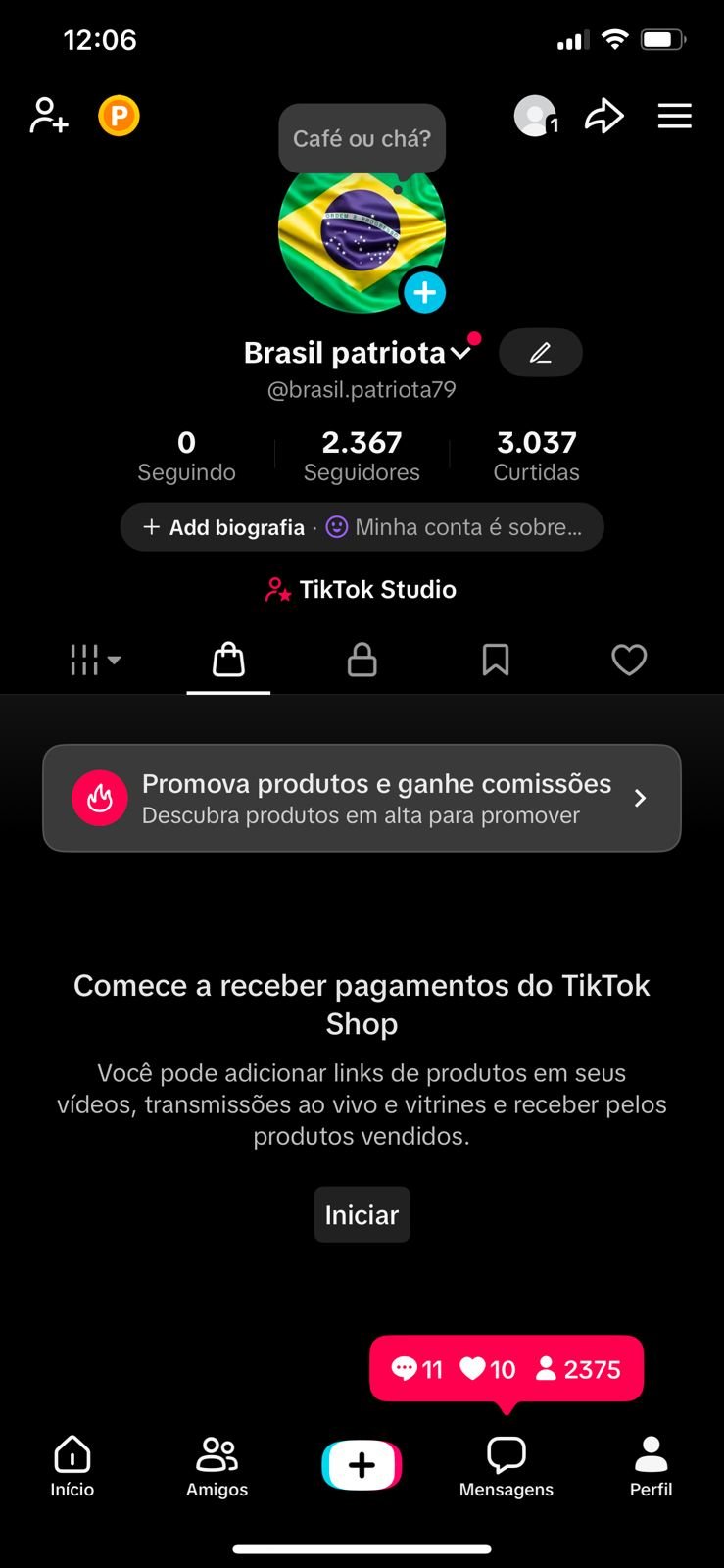Open Promova produtos e ganhe comissões banner
This screenshot has width=724, height=1568.
[362, 798]
